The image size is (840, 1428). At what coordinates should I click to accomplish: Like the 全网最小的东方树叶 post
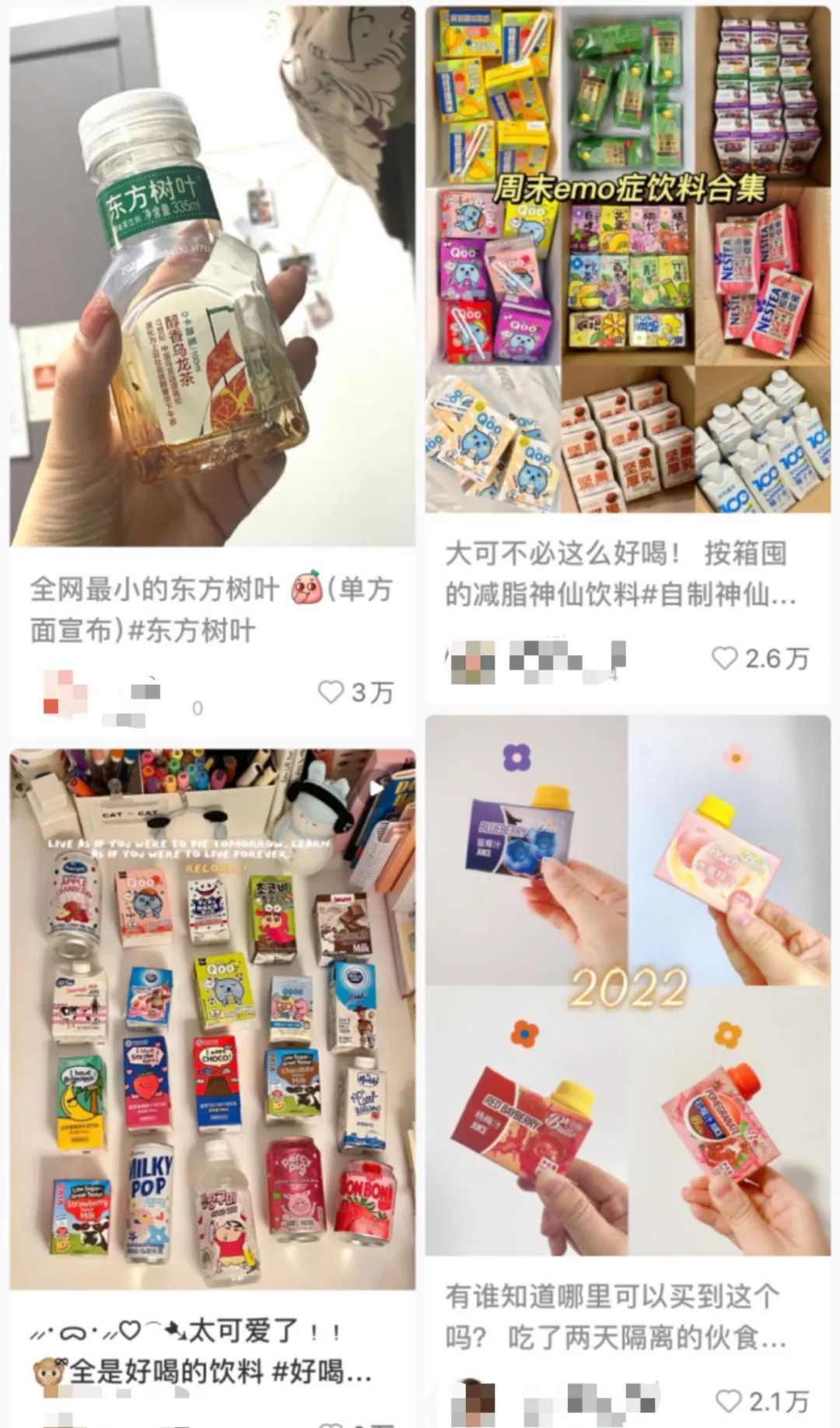(x=332, y=692)
